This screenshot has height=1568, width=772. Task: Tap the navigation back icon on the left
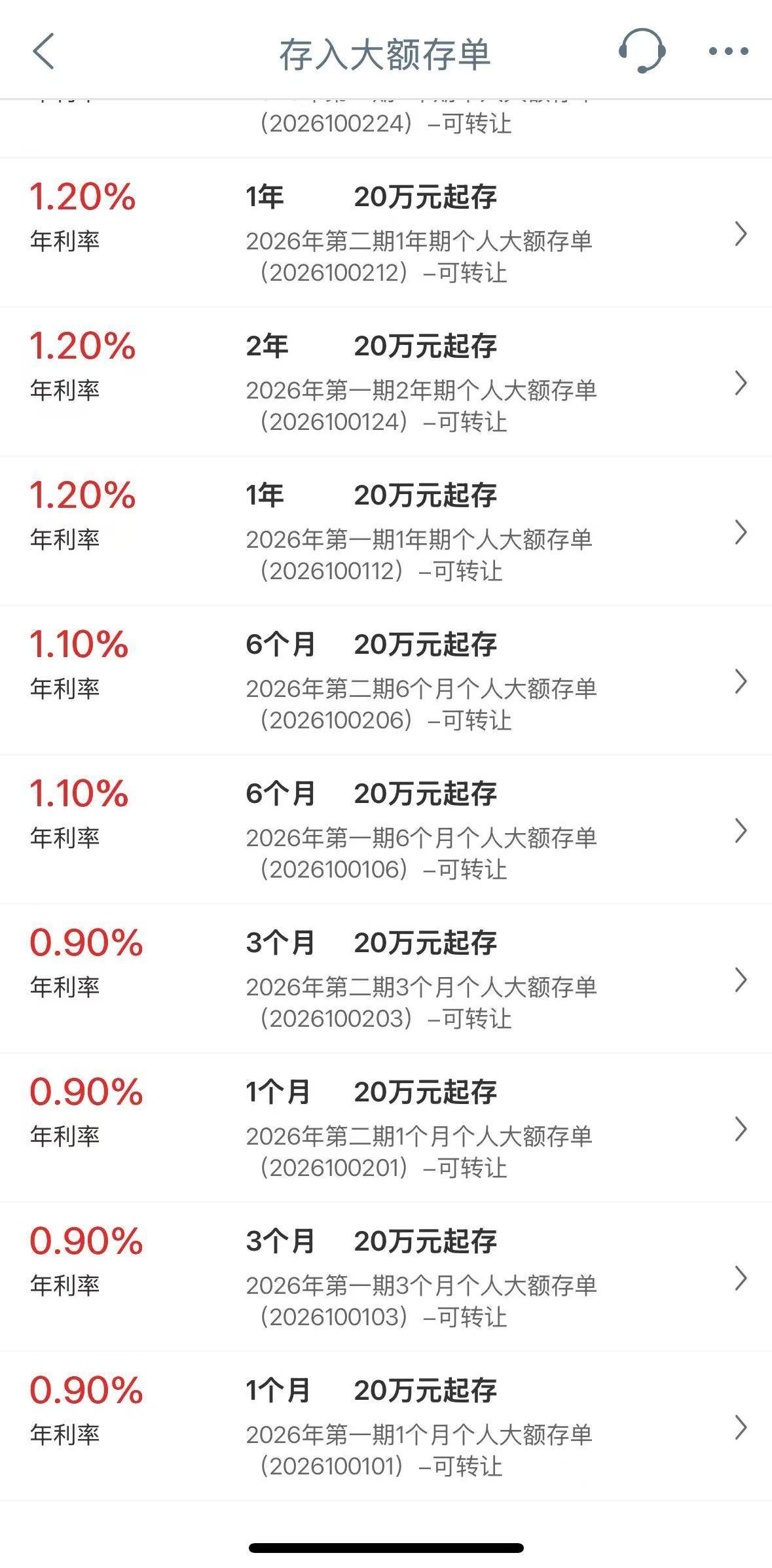click(43, 51)
